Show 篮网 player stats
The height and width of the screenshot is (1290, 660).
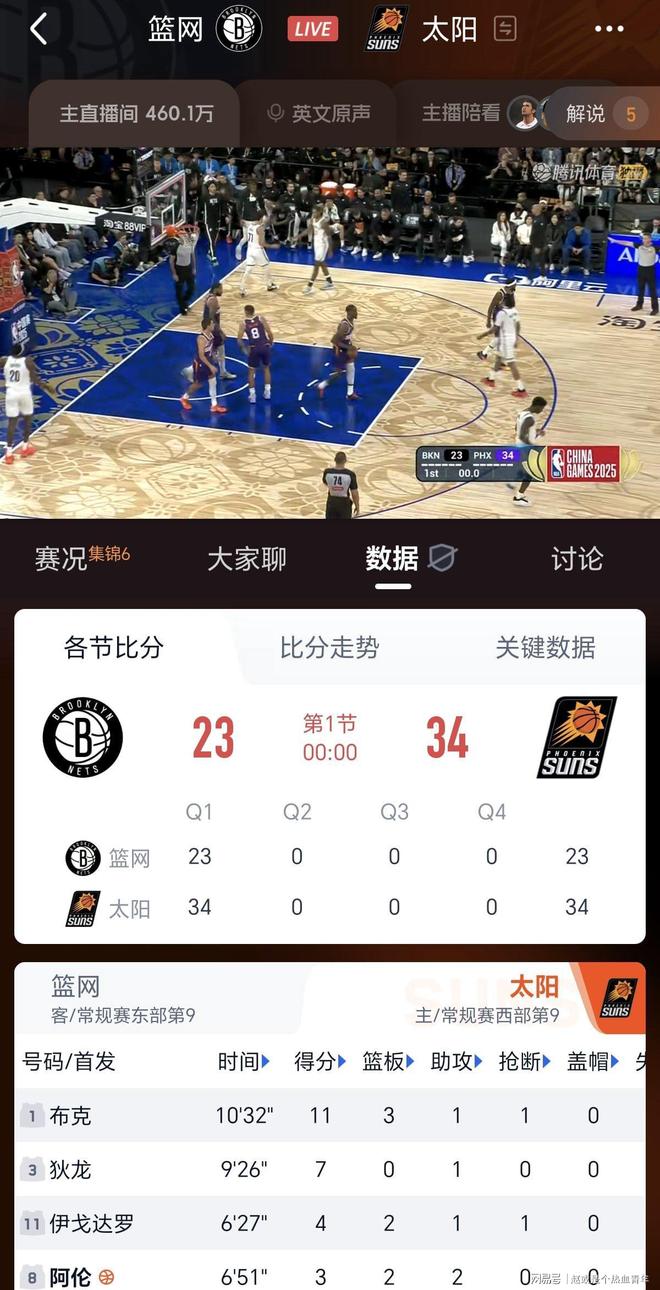click(120, 999)
